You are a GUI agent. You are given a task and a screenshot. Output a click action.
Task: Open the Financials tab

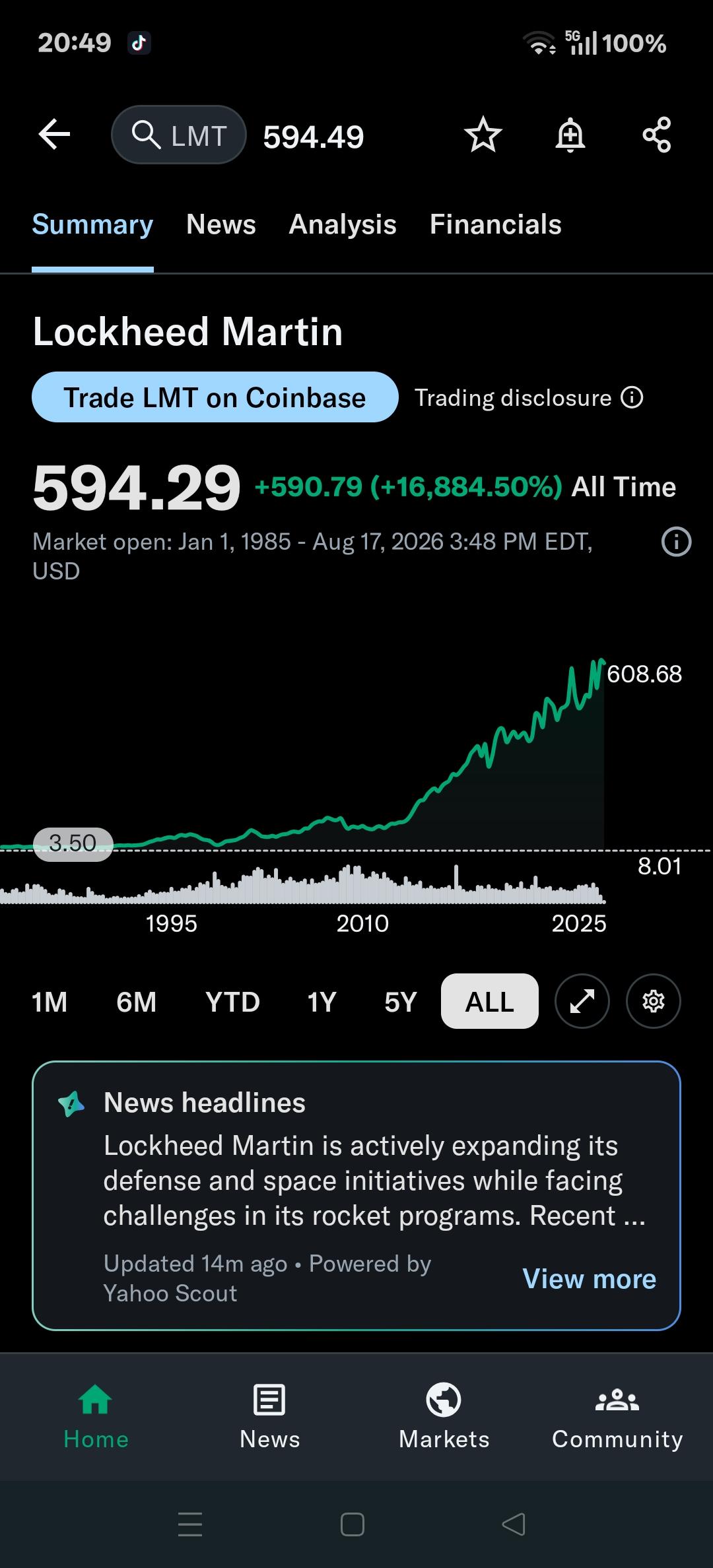[x=496, y=224]
